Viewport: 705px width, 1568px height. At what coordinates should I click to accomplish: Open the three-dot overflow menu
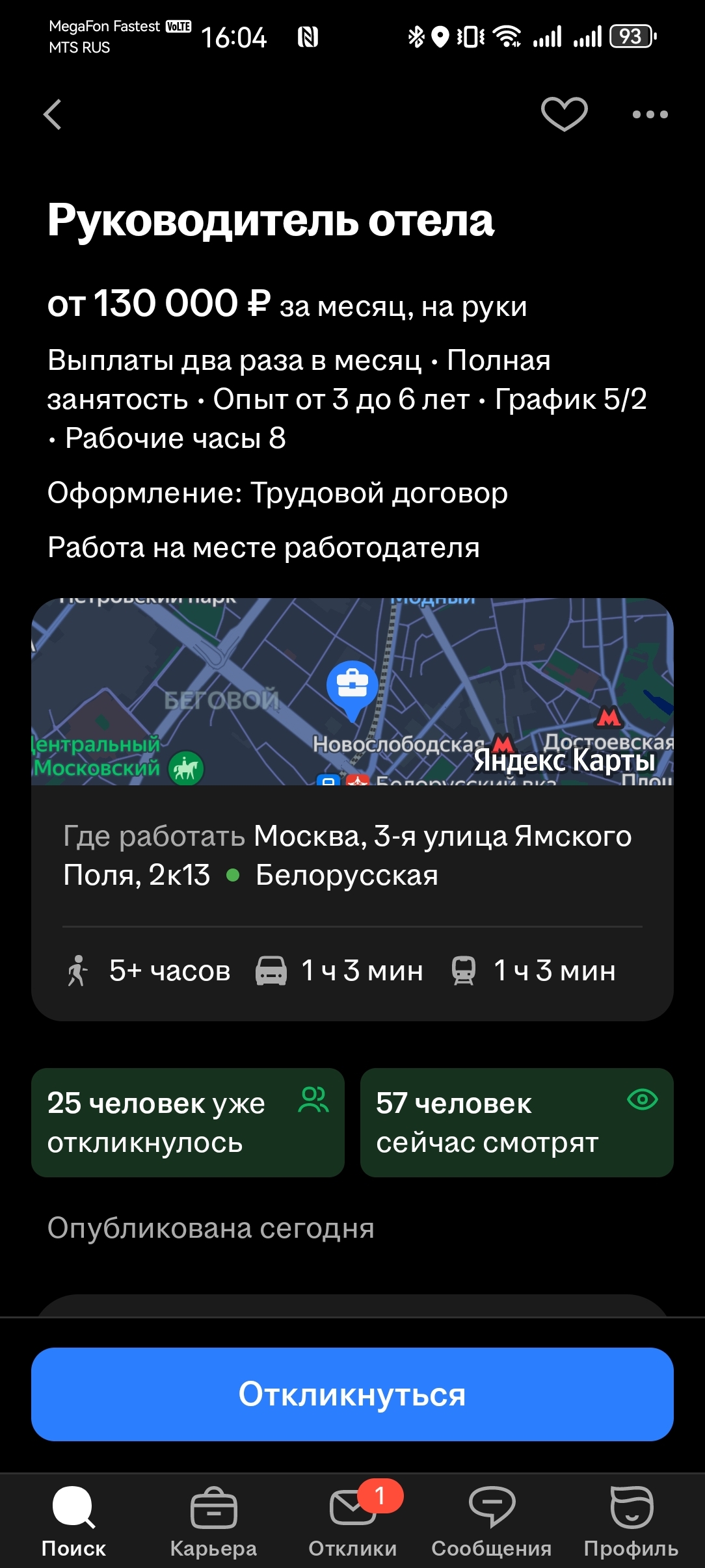point(650,114)
